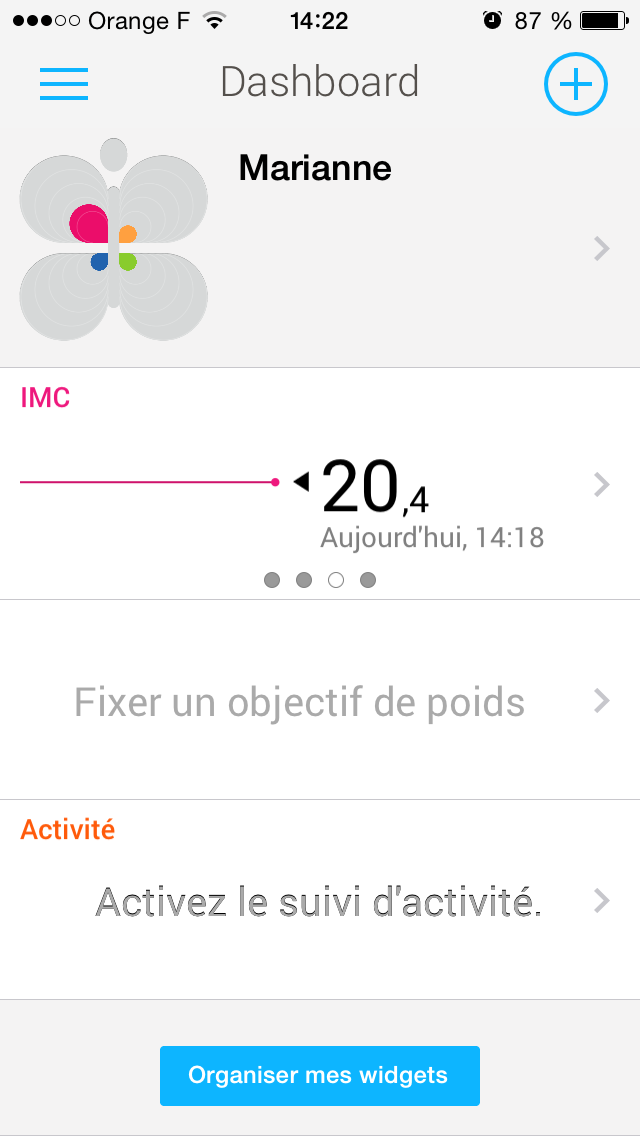This screenshot has height=1136, width=640.
Task: Select Fixer un objectif de poids
Action: pyautogui.click(x=320, y=700)
